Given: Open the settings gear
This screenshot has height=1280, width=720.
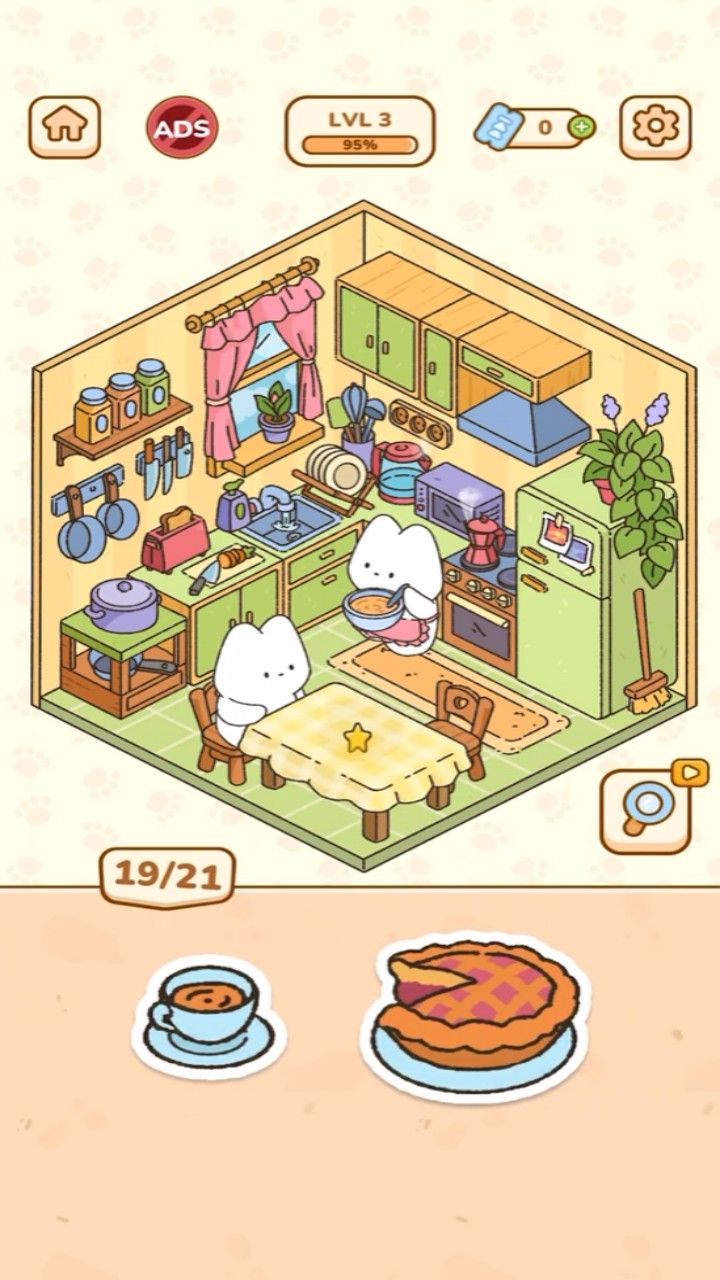Looking at the screenshot, I should (x=655, y=127).
